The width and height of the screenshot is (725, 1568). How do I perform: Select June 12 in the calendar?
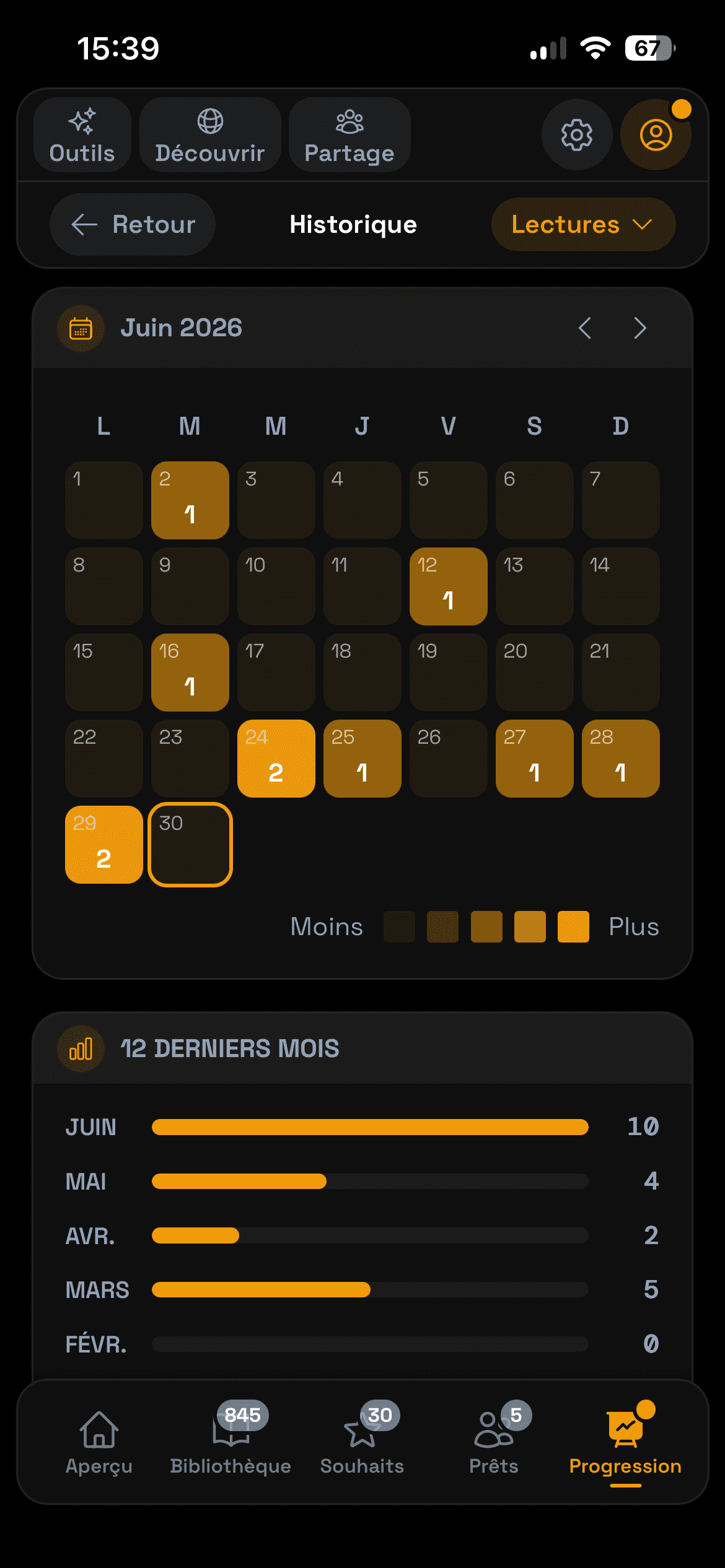click(x=449, y=586)
